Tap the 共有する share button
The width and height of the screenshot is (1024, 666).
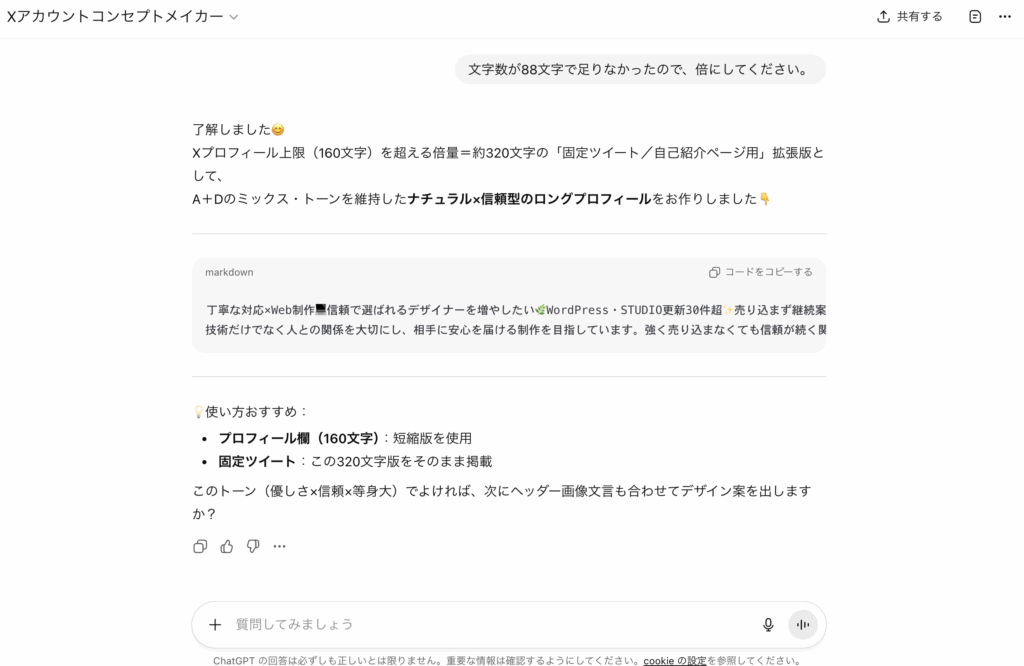click(x=909, y=17)
